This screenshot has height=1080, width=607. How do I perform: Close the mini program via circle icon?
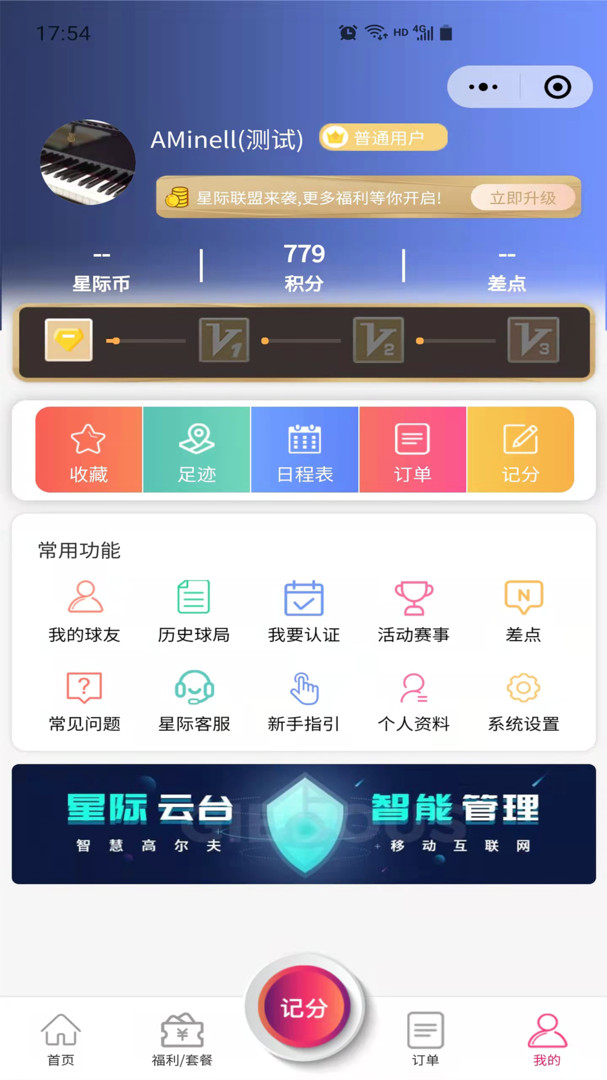(x=557, y=87)
